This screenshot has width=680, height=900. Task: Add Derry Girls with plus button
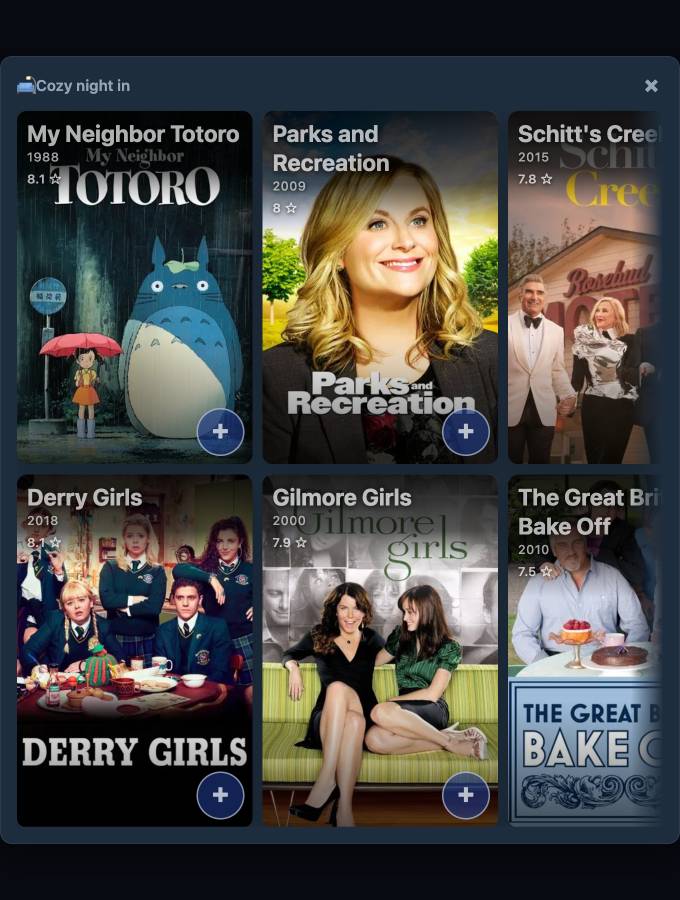[x=220, y=795]
